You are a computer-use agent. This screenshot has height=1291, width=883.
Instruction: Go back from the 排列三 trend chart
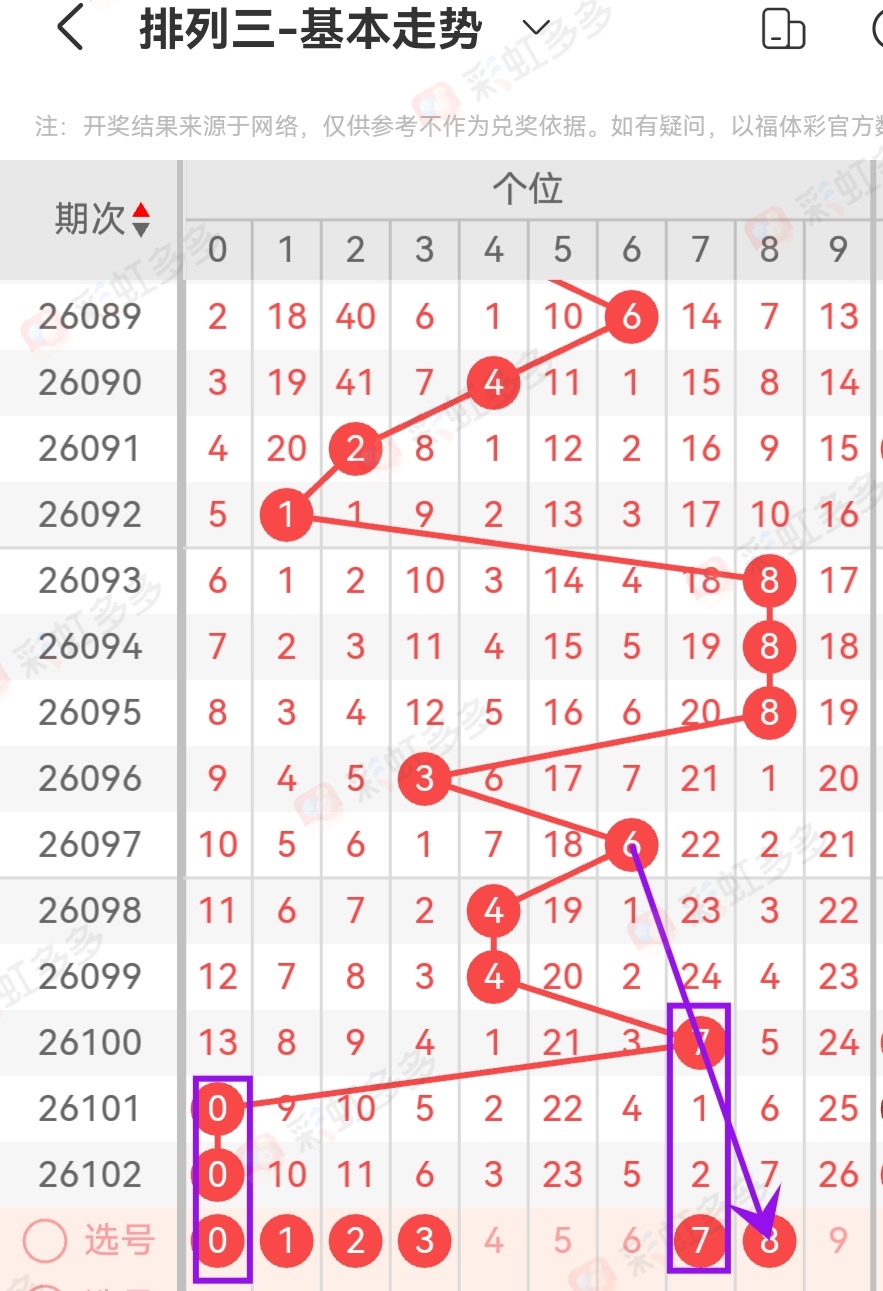(70, 28)
